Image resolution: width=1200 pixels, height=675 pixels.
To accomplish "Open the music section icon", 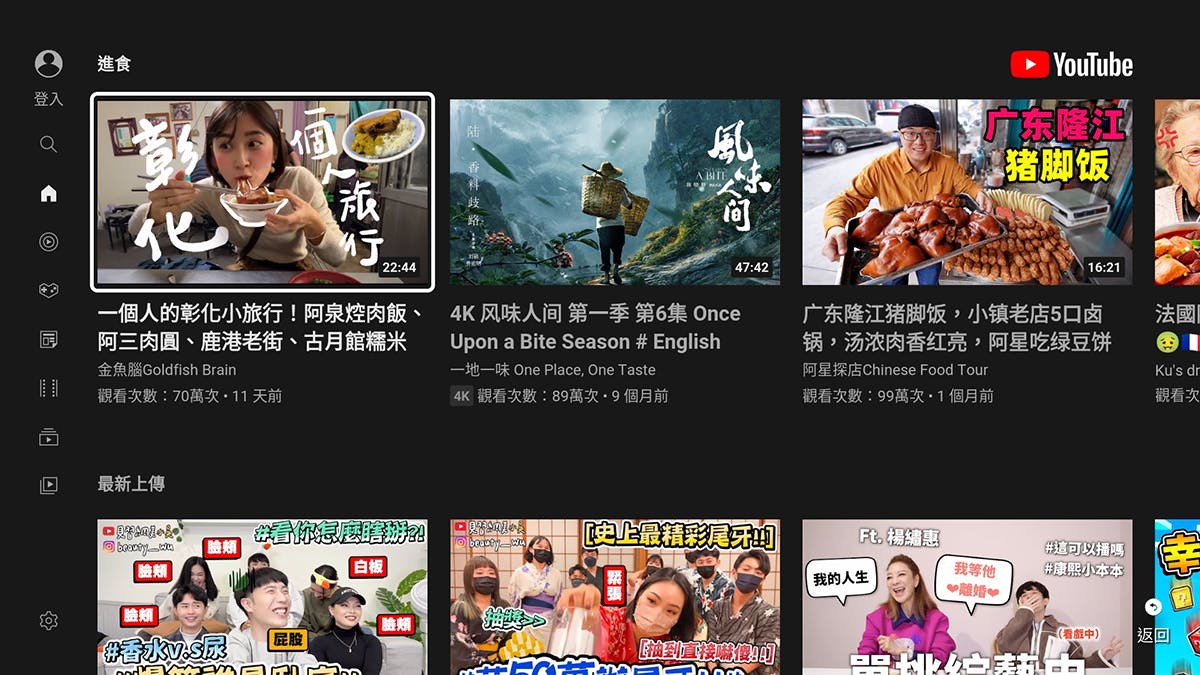I will pyautogui.click(x=48, y=242).
